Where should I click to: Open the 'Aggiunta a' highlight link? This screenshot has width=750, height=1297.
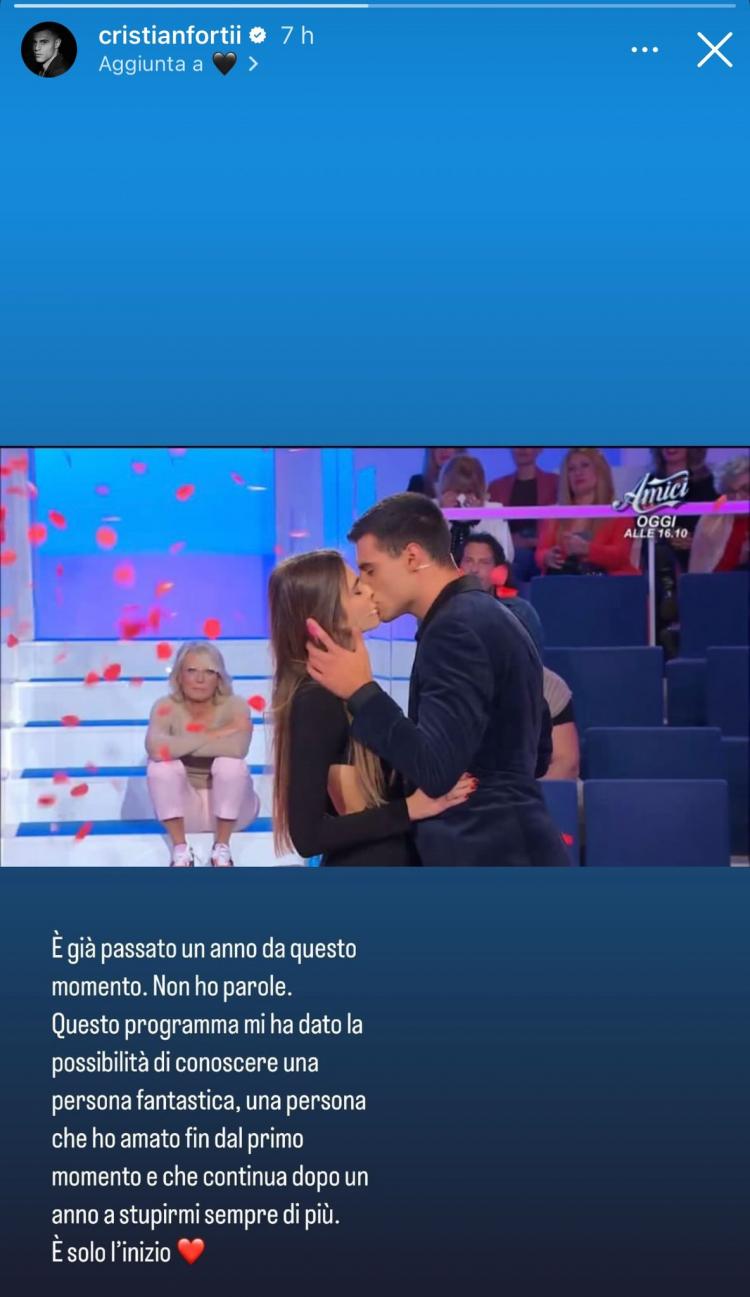tap(178, 64)
